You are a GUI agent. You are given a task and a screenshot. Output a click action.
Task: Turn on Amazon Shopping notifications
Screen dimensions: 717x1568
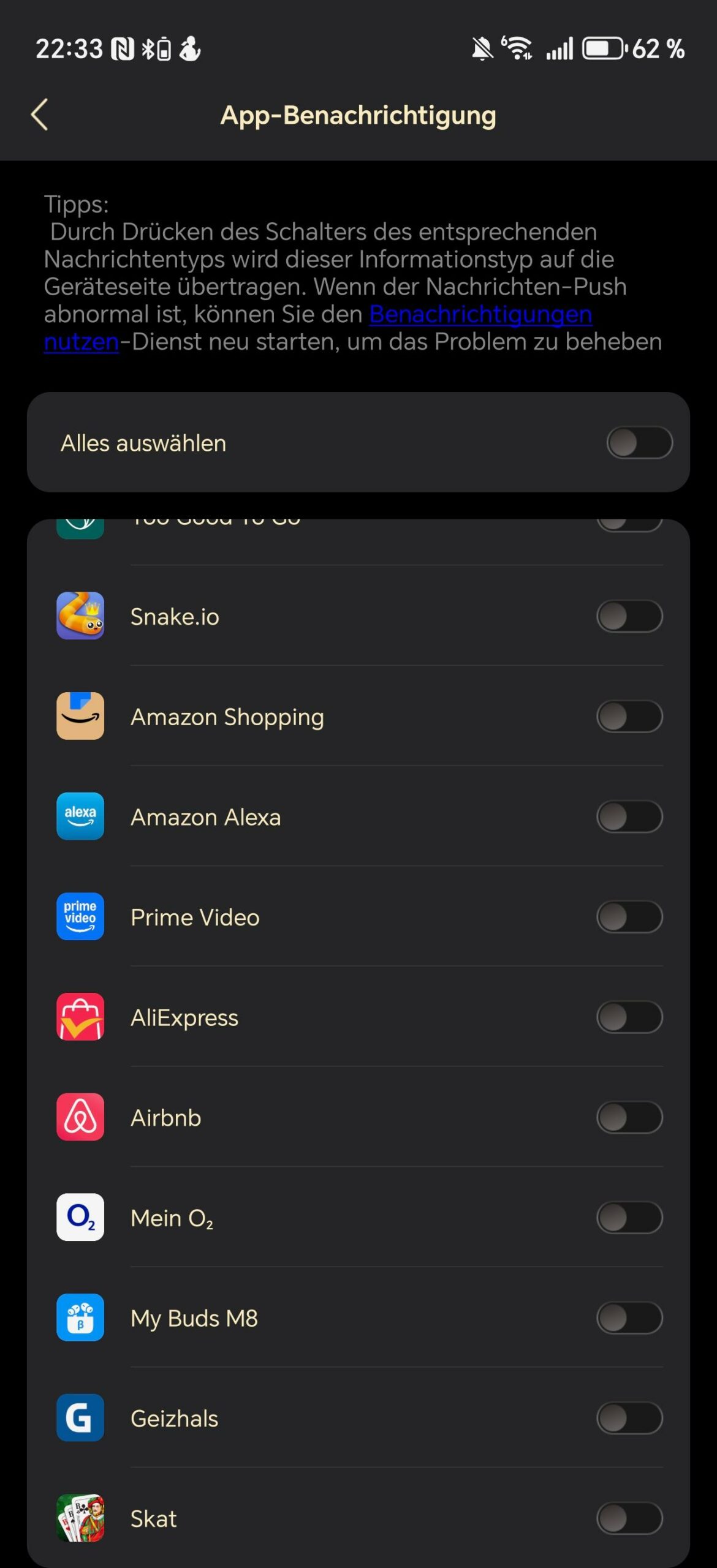point(629,717)
